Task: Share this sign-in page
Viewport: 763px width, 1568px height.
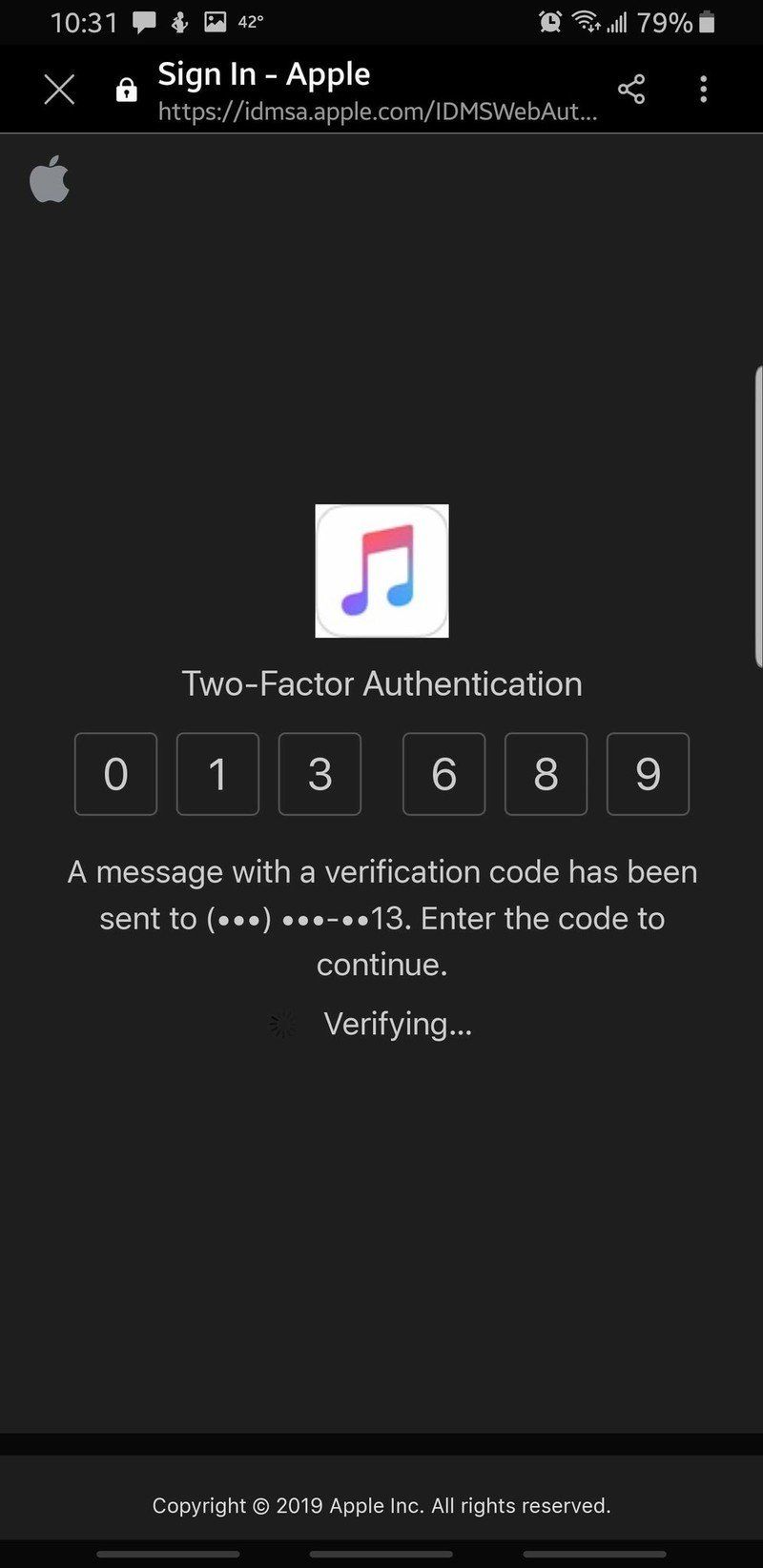Action: click(631, 90)
